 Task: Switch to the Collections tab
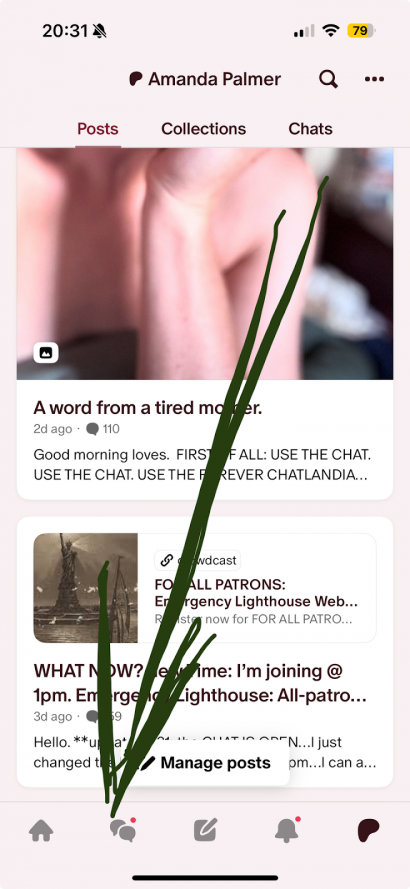tap(204, 129)
